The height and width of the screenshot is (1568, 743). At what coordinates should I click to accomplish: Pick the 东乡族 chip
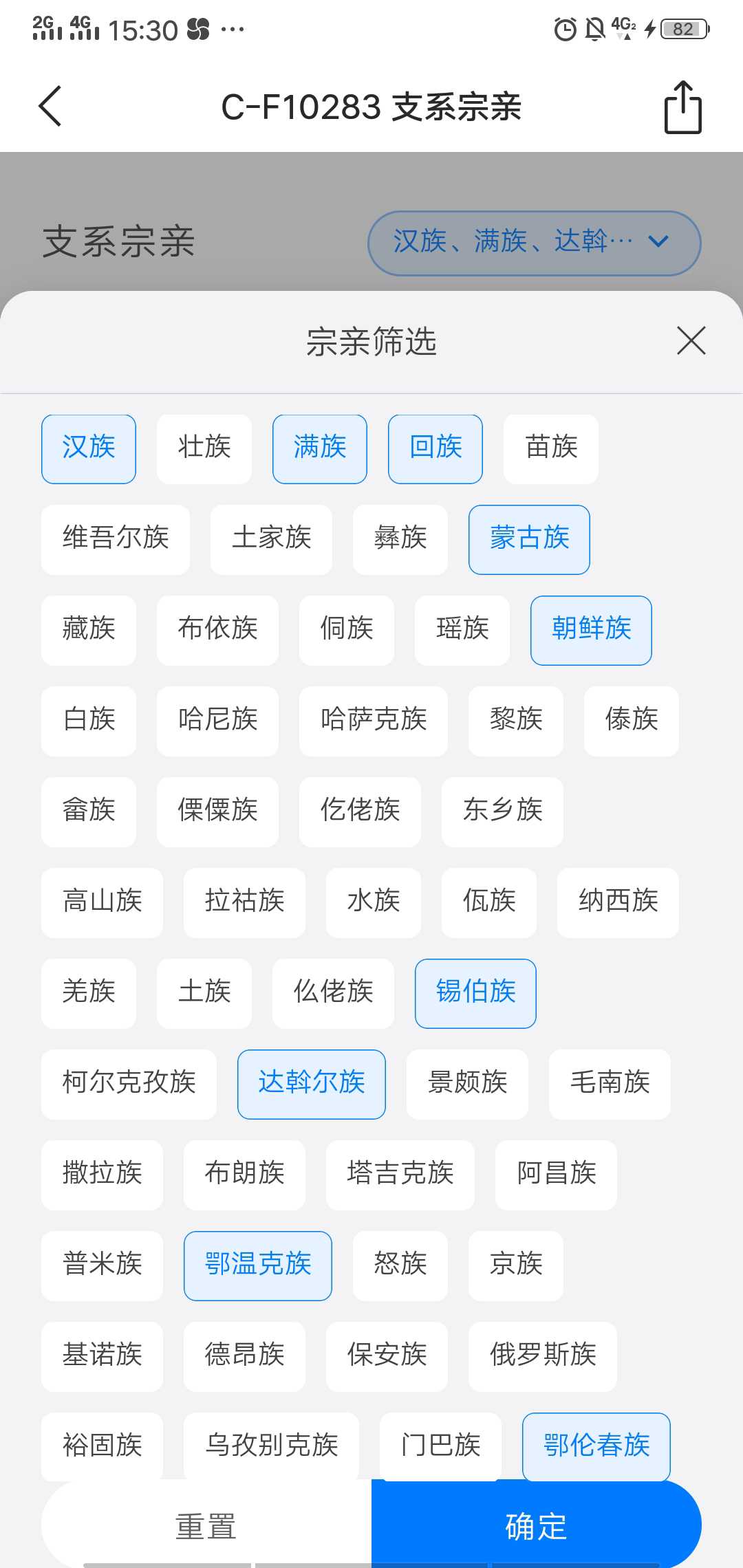pos(502,812)
